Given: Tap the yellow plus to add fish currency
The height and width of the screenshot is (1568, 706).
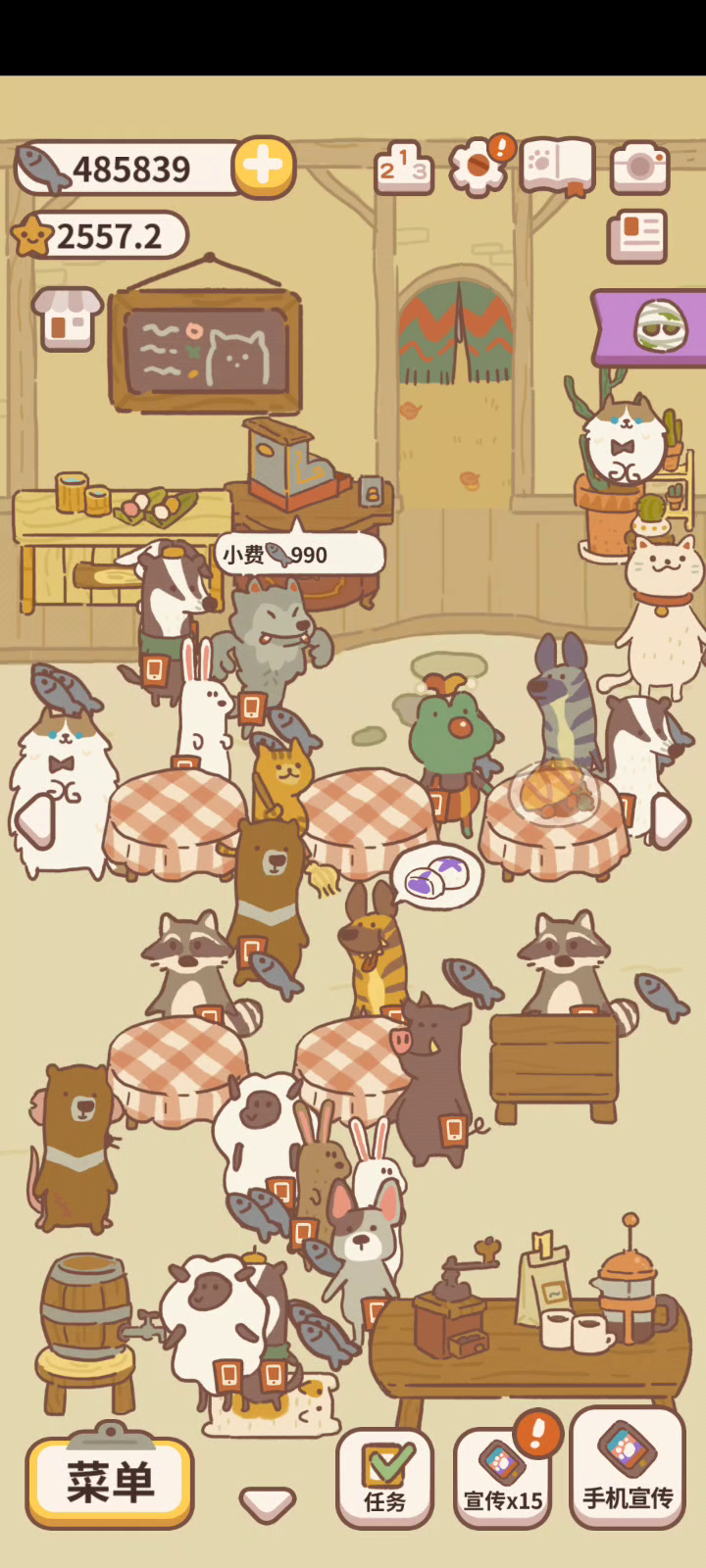Looking at the screenshot, I should [x=263, y=167].
